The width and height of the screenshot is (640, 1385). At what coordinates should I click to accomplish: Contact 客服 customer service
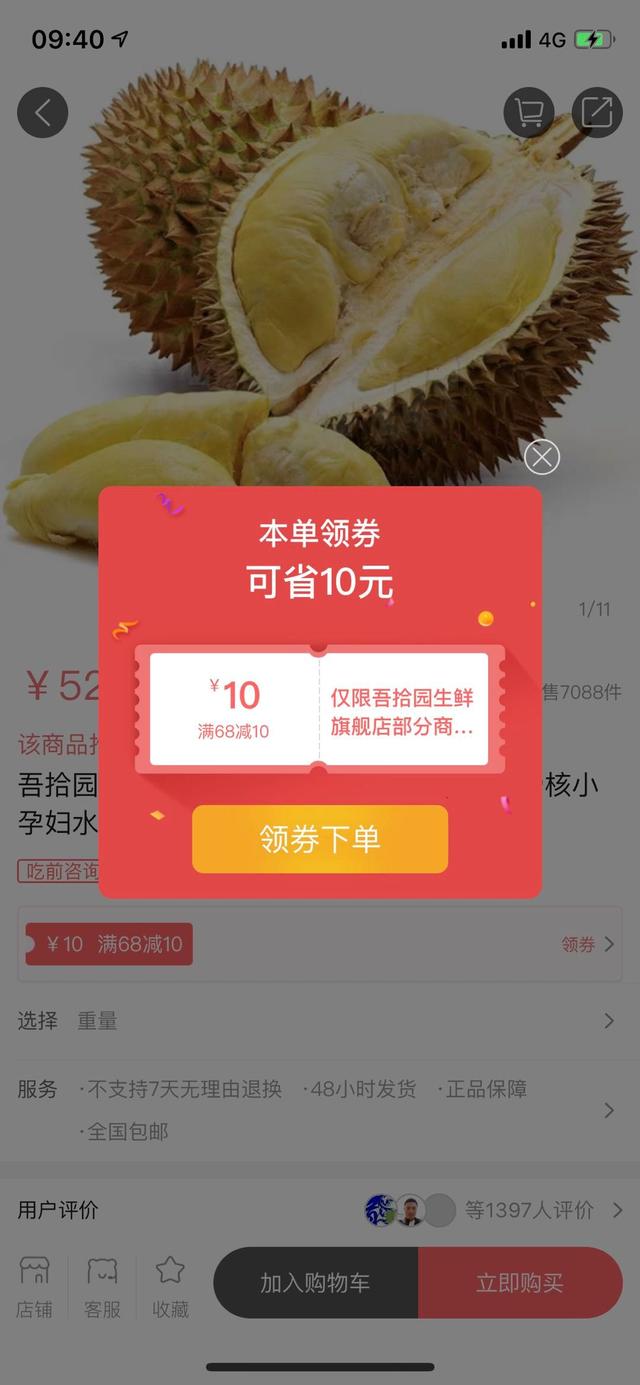tap(102, 1286)
